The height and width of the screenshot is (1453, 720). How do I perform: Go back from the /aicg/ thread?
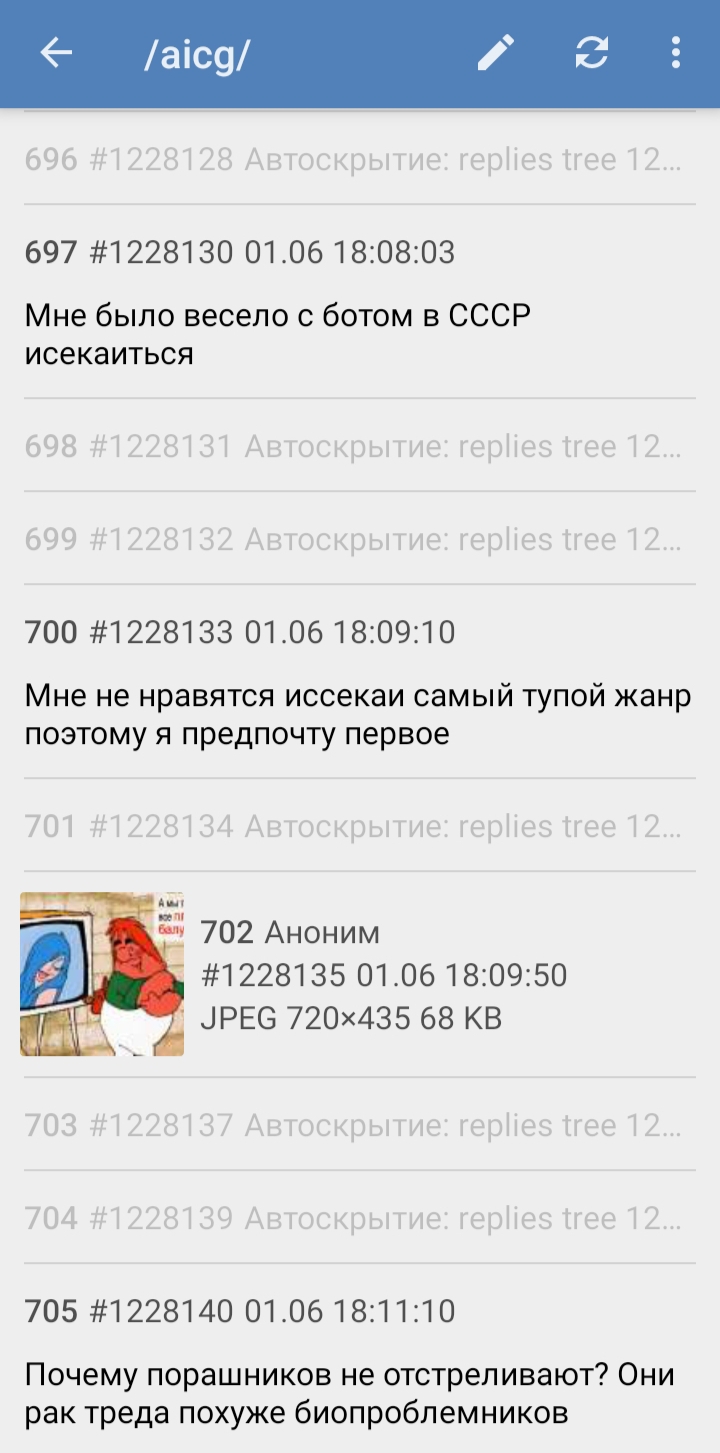[56, 53]
